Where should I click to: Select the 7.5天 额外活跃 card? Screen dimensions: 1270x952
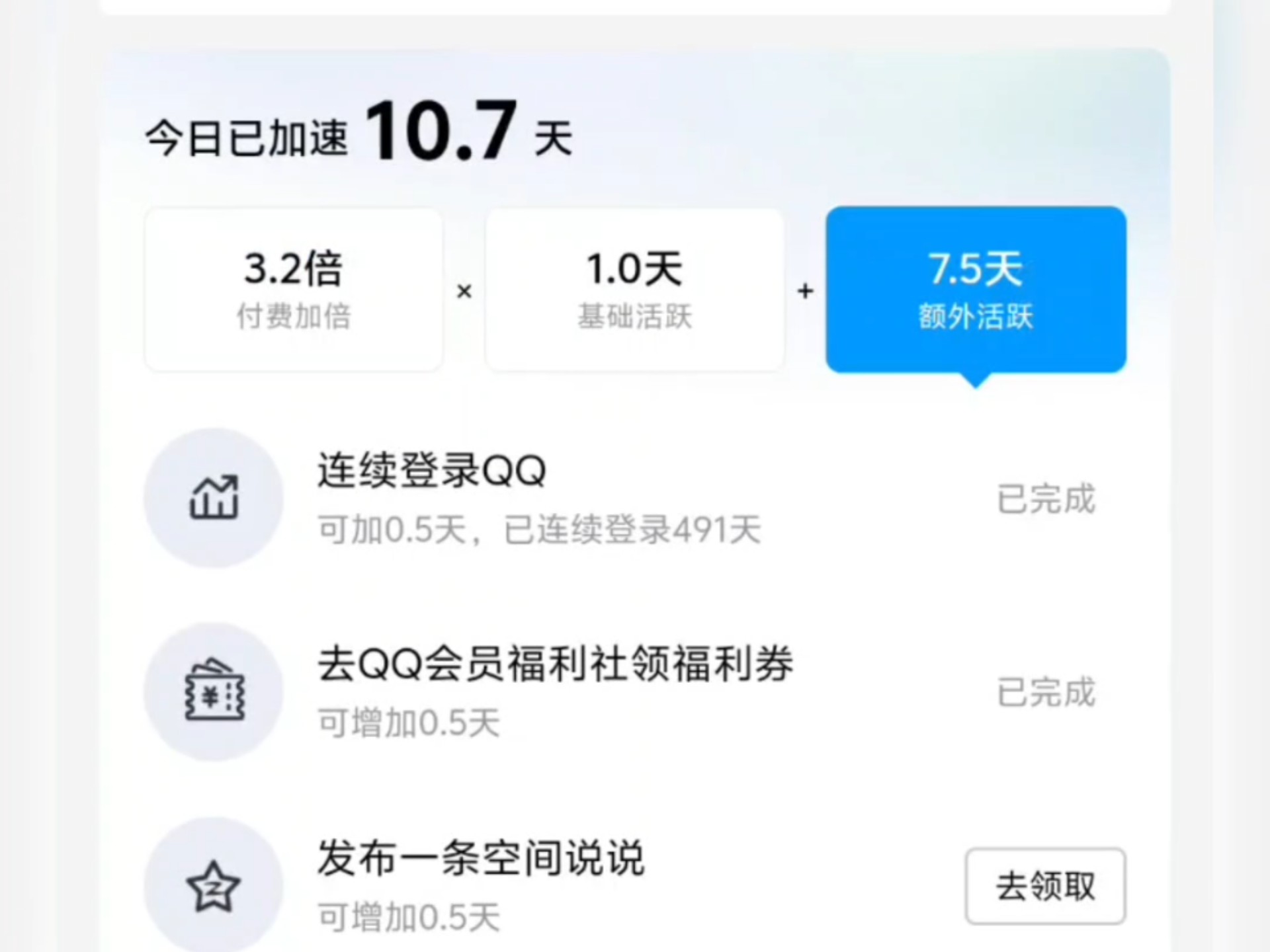pos(976,290)
